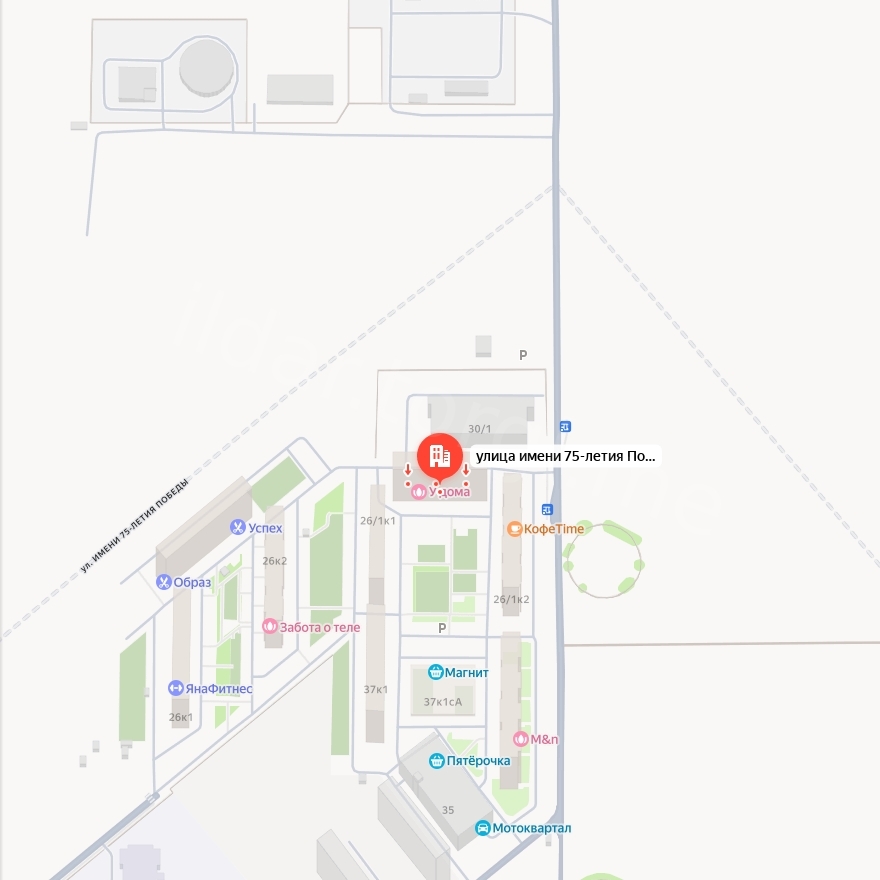Open the Образ salon marker

point(164,582)
